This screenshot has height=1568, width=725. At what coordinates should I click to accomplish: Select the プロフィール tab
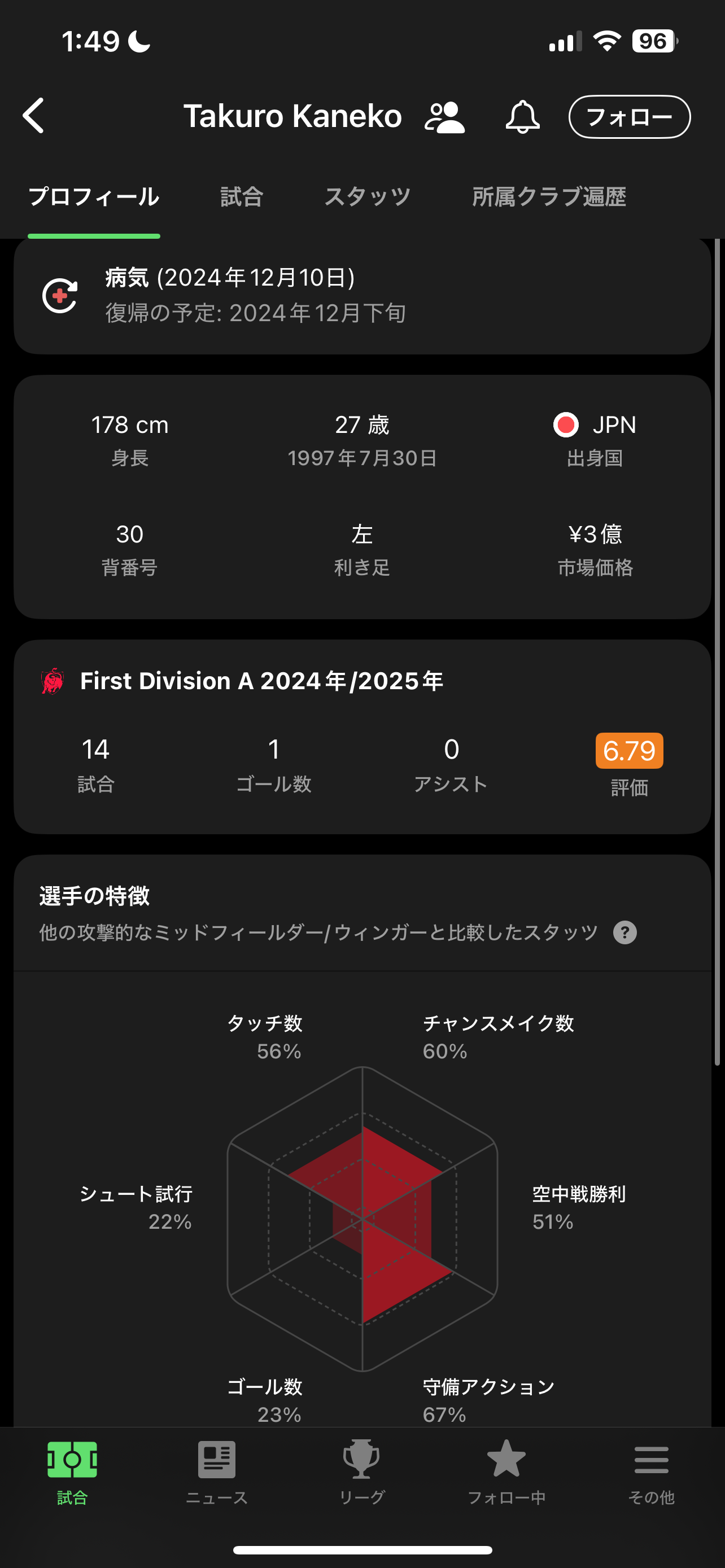tap(94, 197)
